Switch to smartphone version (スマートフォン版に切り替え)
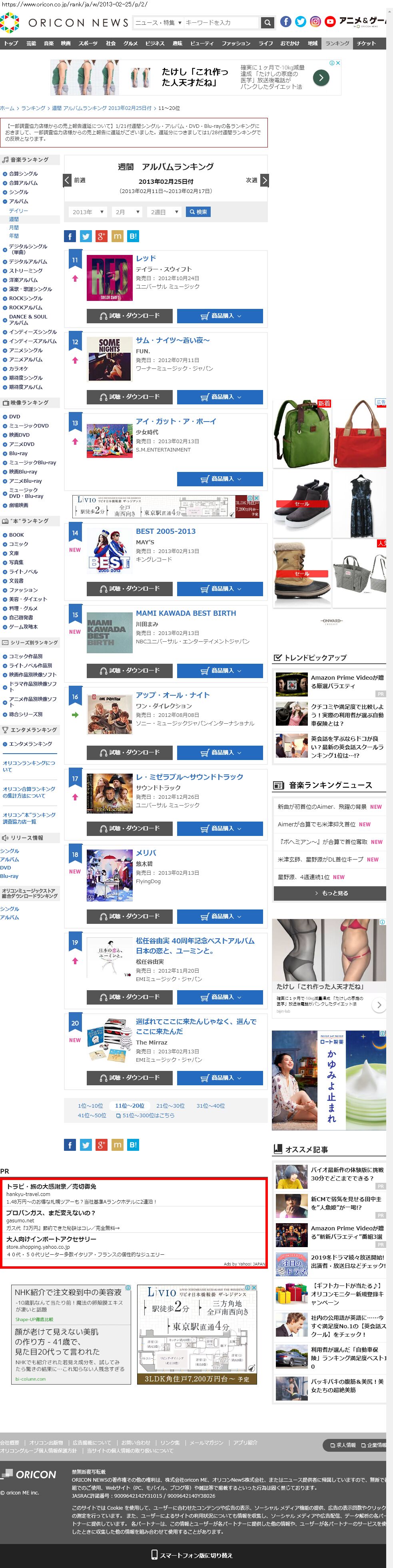Viewport: 393px width, 1568px height. pos(192,1554)
